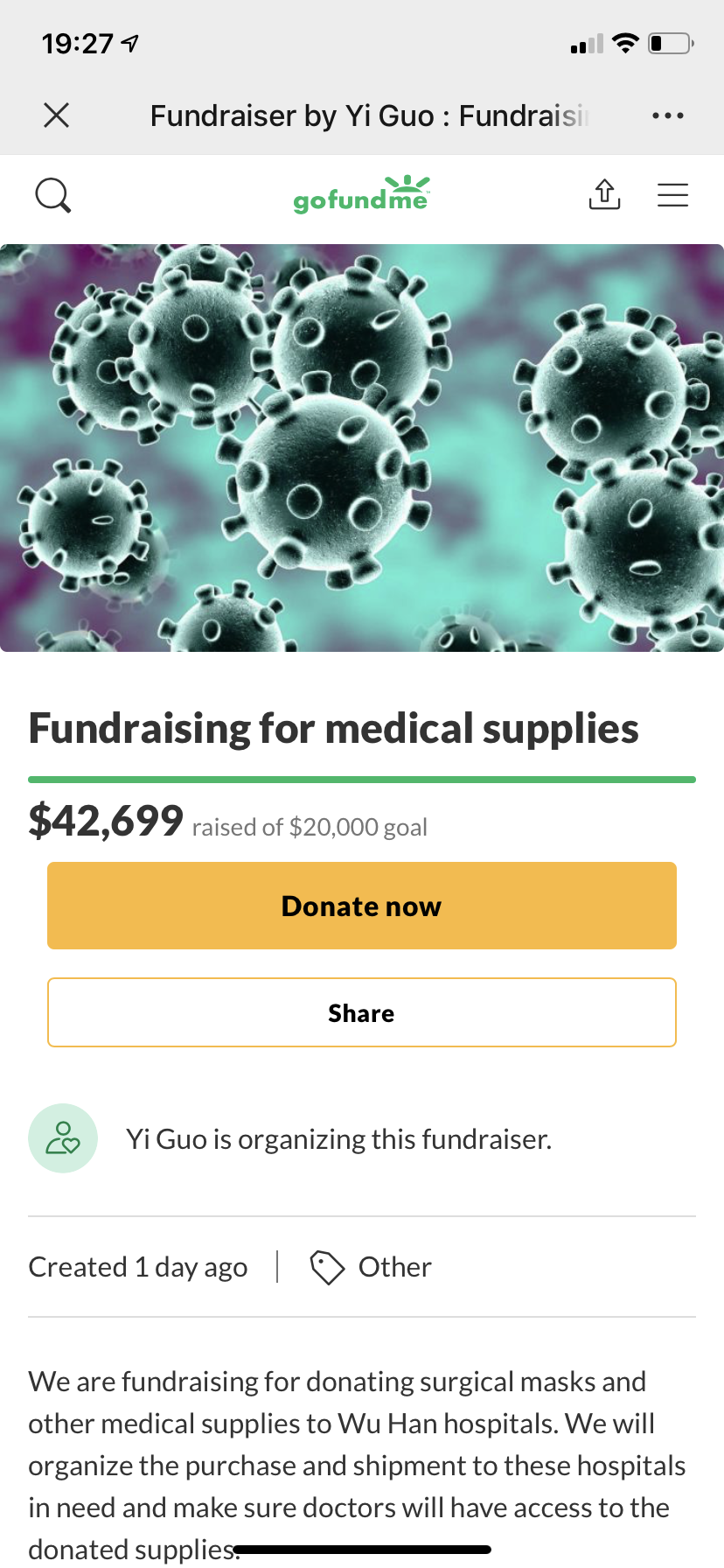This screenshot has height=1568, width=724.
Task: Open the Other category tag
Action: click(372, 1267)
